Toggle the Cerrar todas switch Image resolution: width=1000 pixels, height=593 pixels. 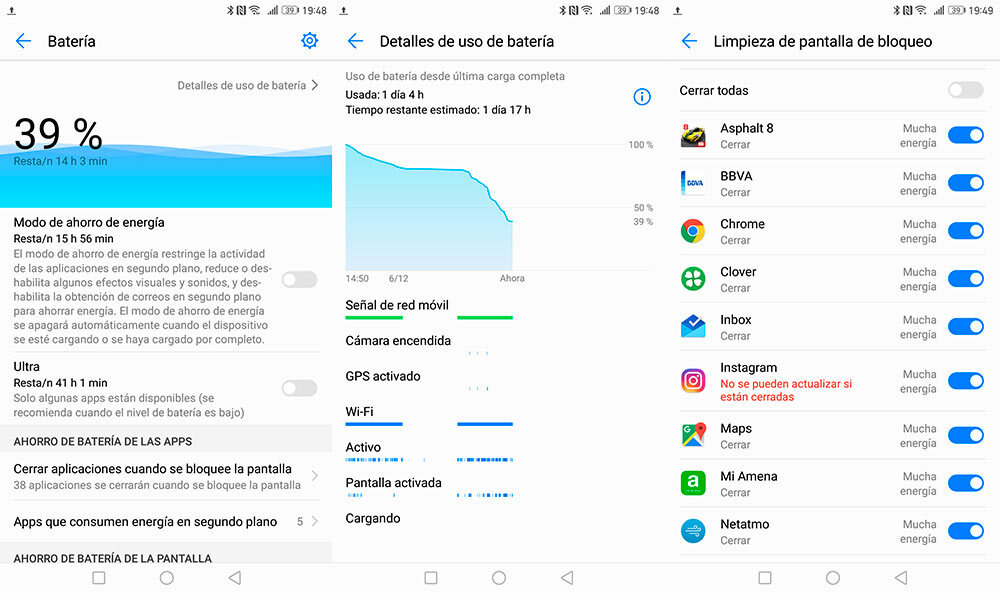(x=965, y=90)
